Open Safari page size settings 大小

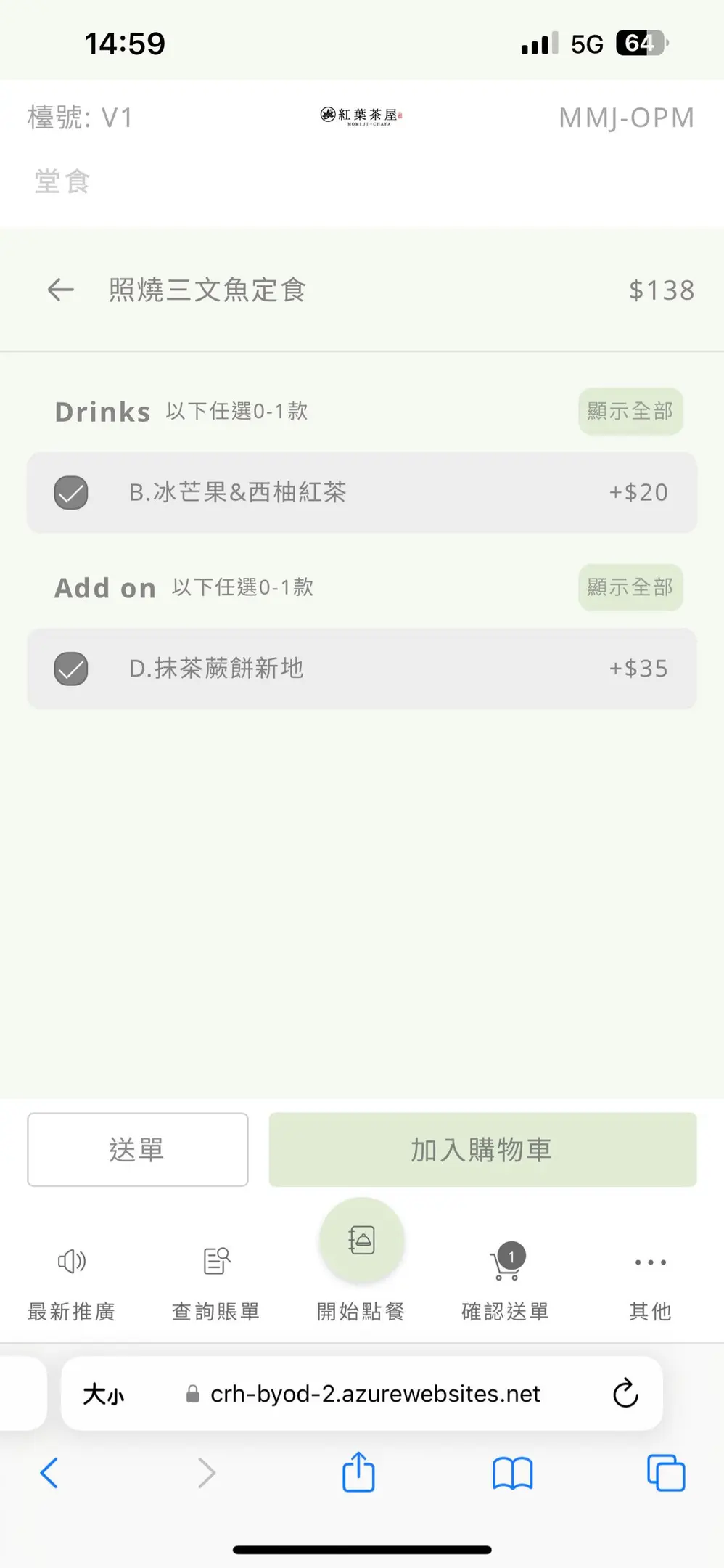click(x=104, y=1394)
